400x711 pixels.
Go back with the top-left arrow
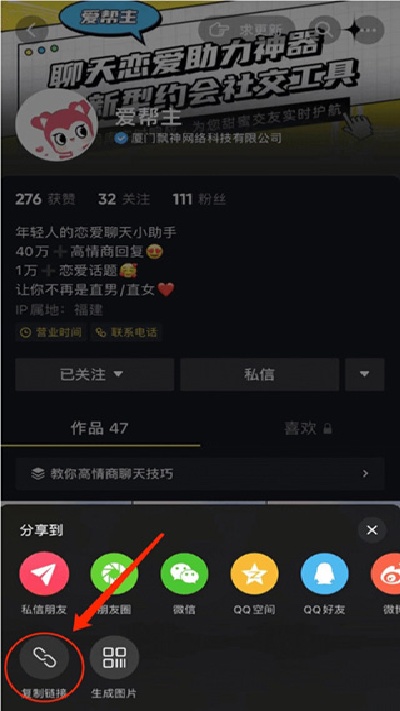tap(32, 30)
